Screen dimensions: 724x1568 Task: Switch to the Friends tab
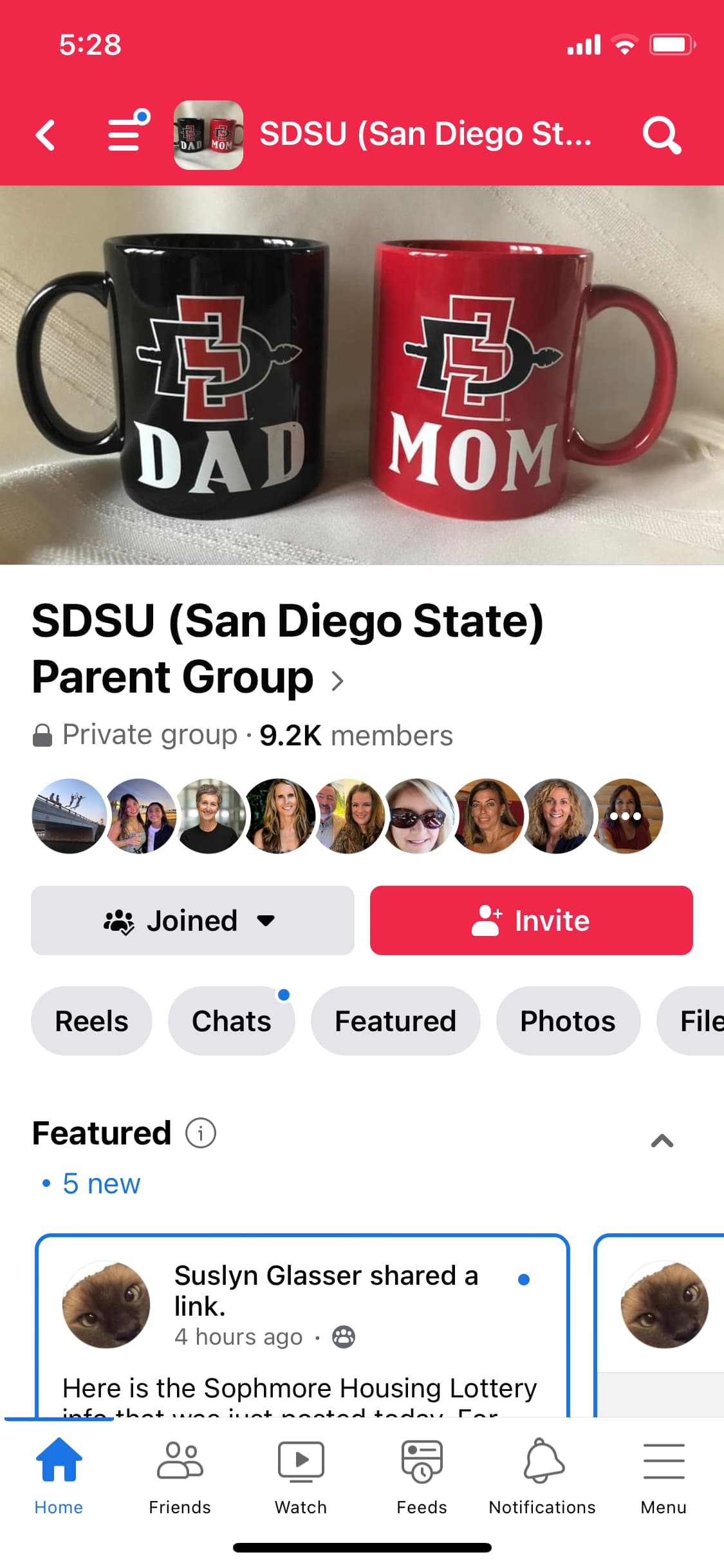[180, 1475]
